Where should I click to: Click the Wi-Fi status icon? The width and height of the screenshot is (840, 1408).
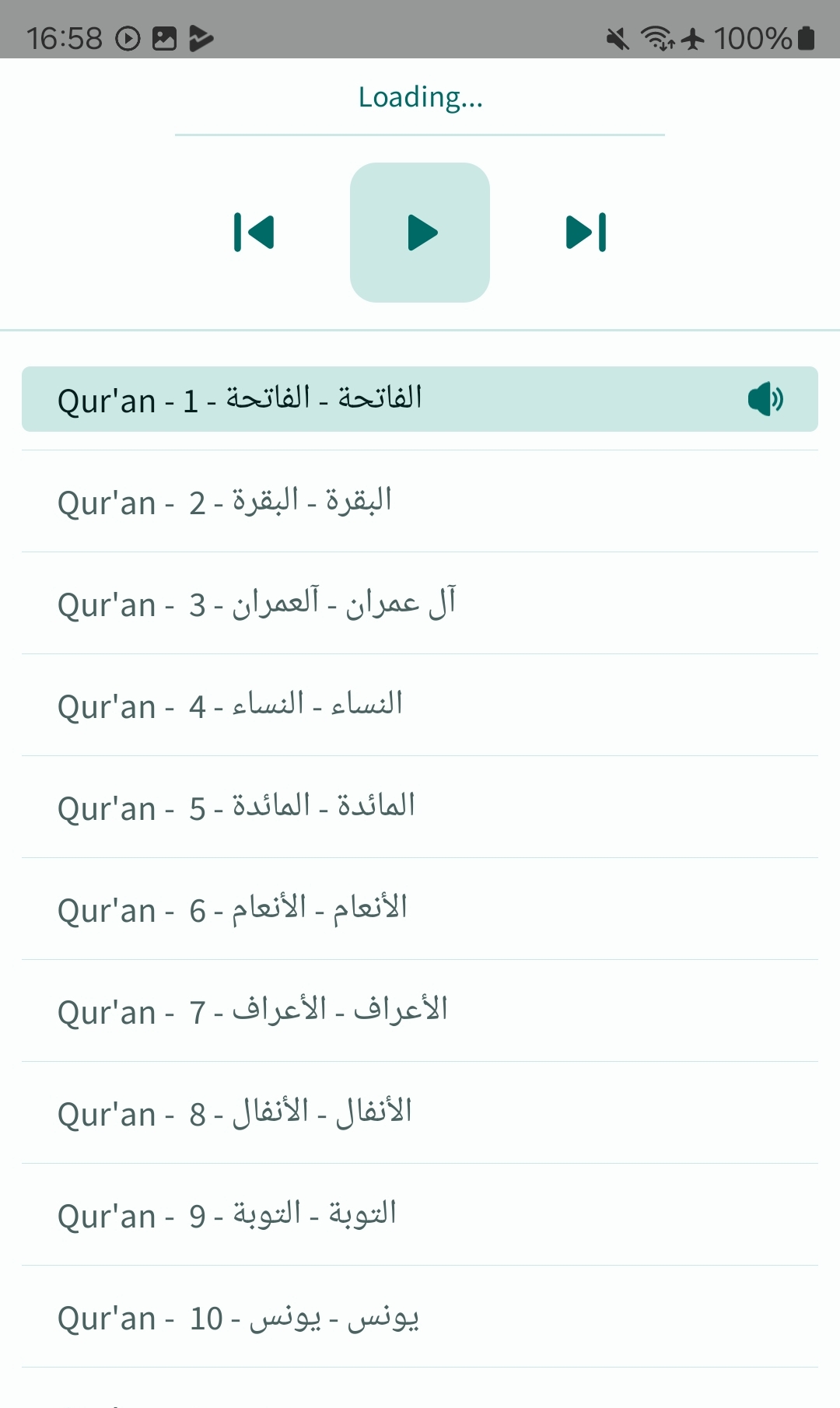[x=657, y=35]
